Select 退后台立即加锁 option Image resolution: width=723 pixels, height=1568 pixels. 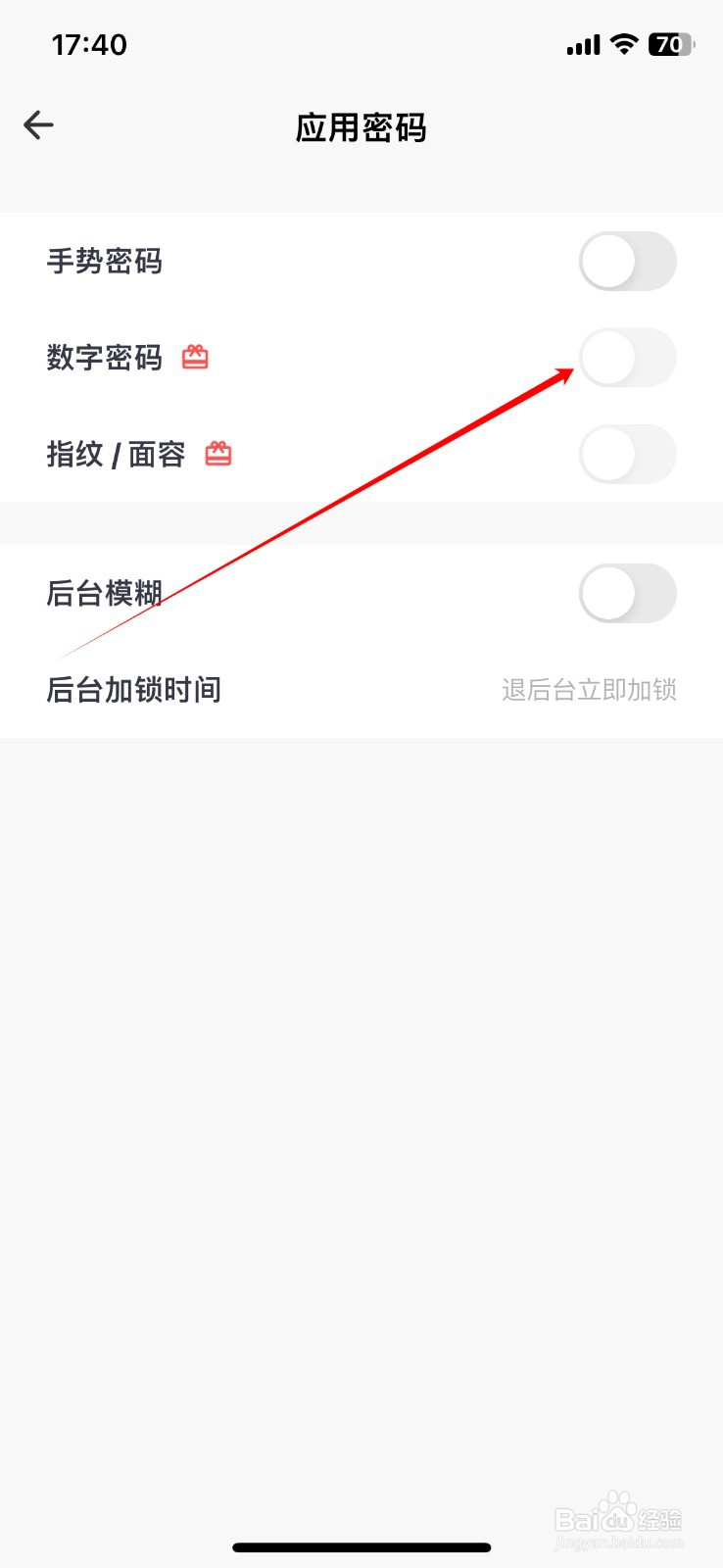coord(590,689)
